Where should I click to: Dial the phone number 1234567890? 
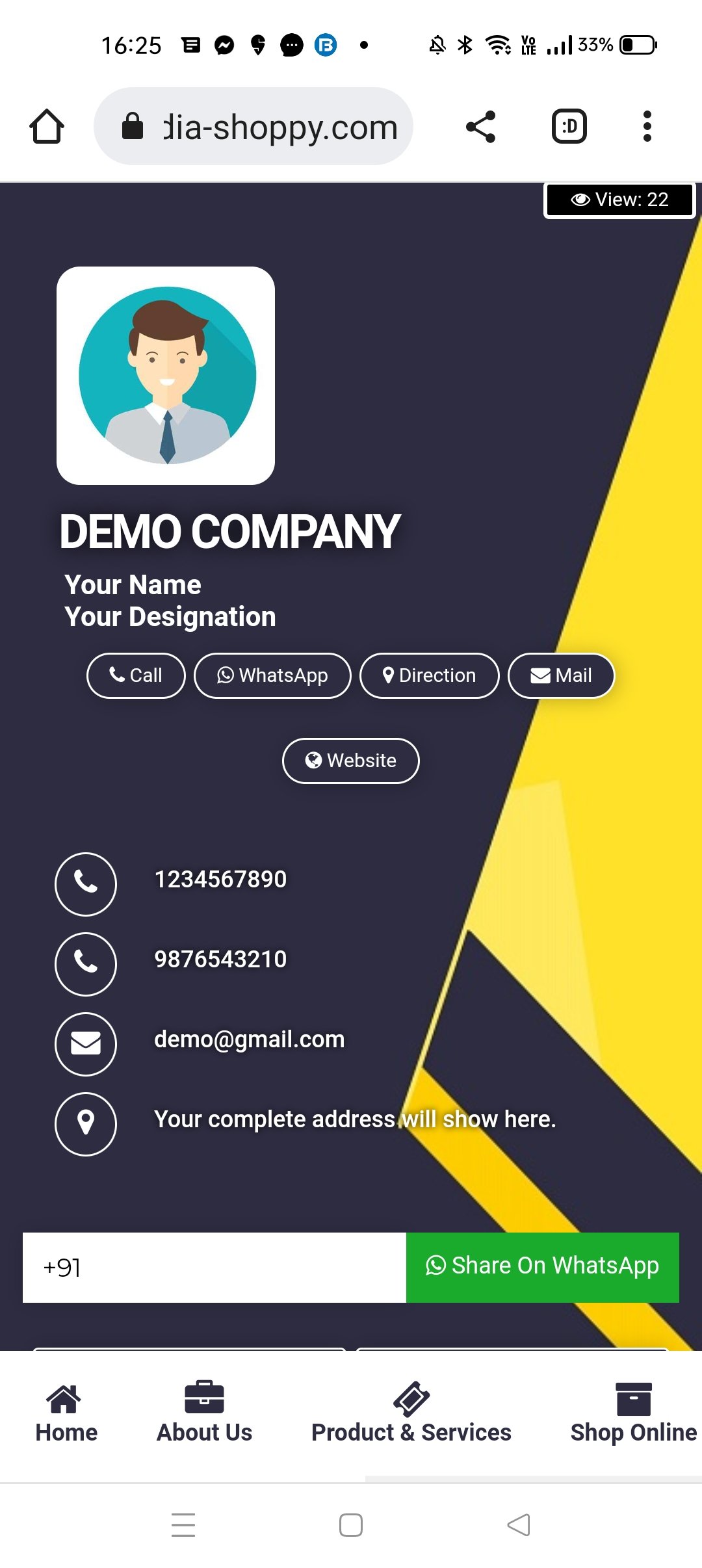(220, 880)
